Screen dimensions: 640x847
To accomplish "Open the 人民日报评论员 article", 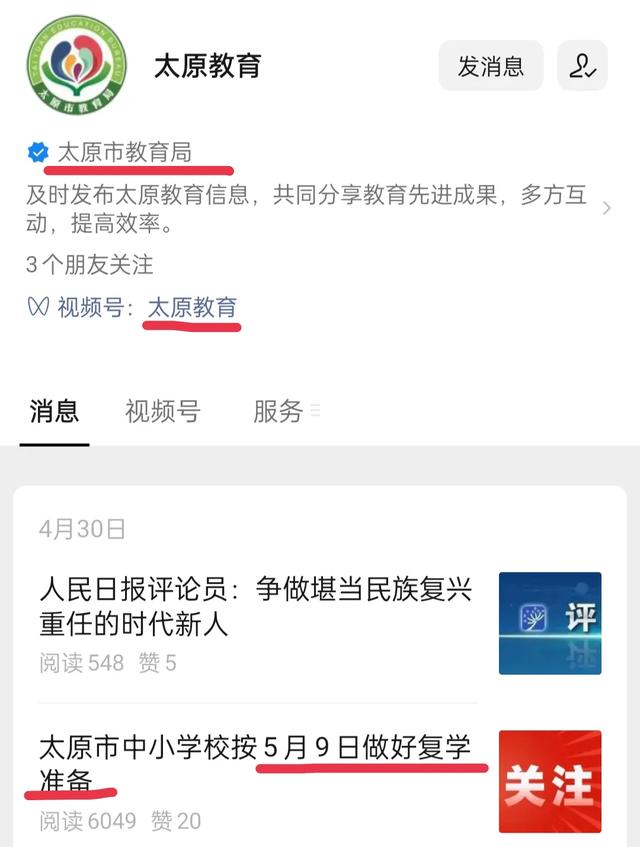I will pyautogui.click(x=255, y=606).
